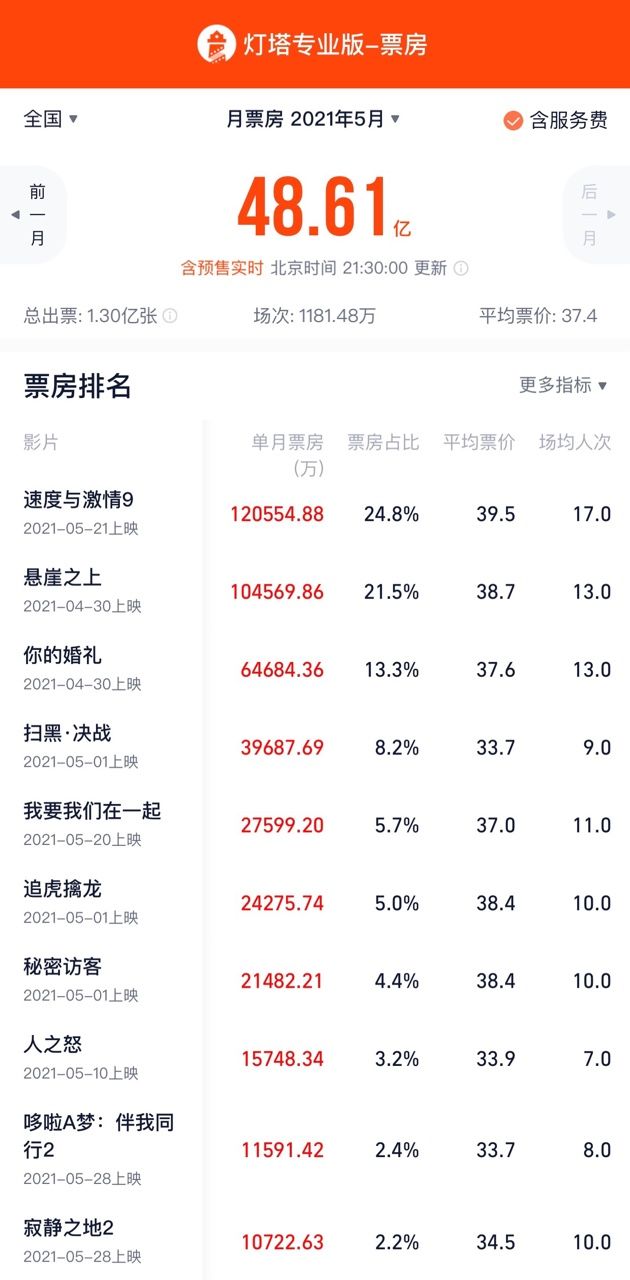Open the 我要我们在一起 row
Screen dimensions: 630x1280
(315, 826)
